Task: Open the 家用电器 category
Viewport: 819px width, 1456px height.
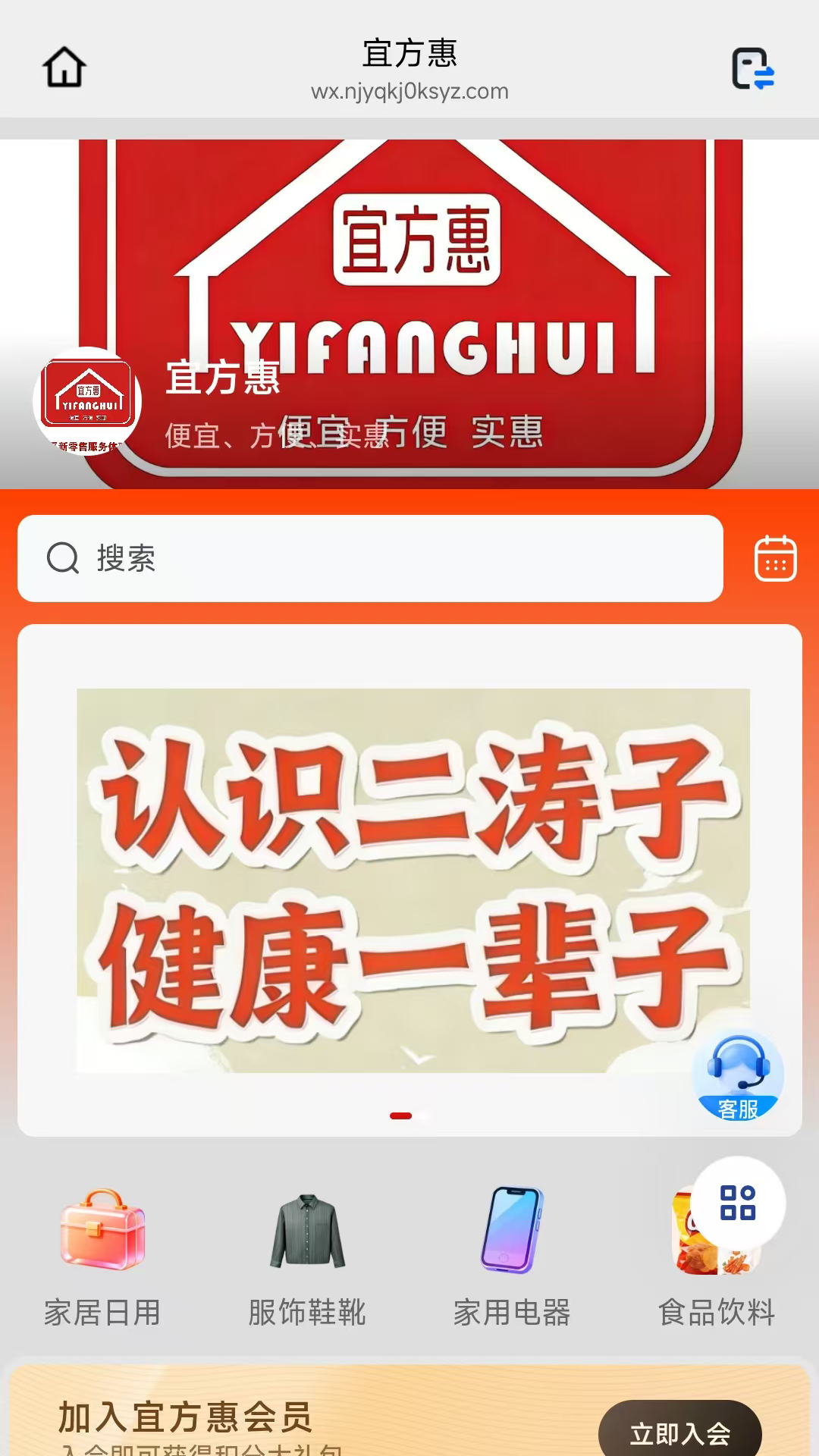Action: pos(512,1255)
